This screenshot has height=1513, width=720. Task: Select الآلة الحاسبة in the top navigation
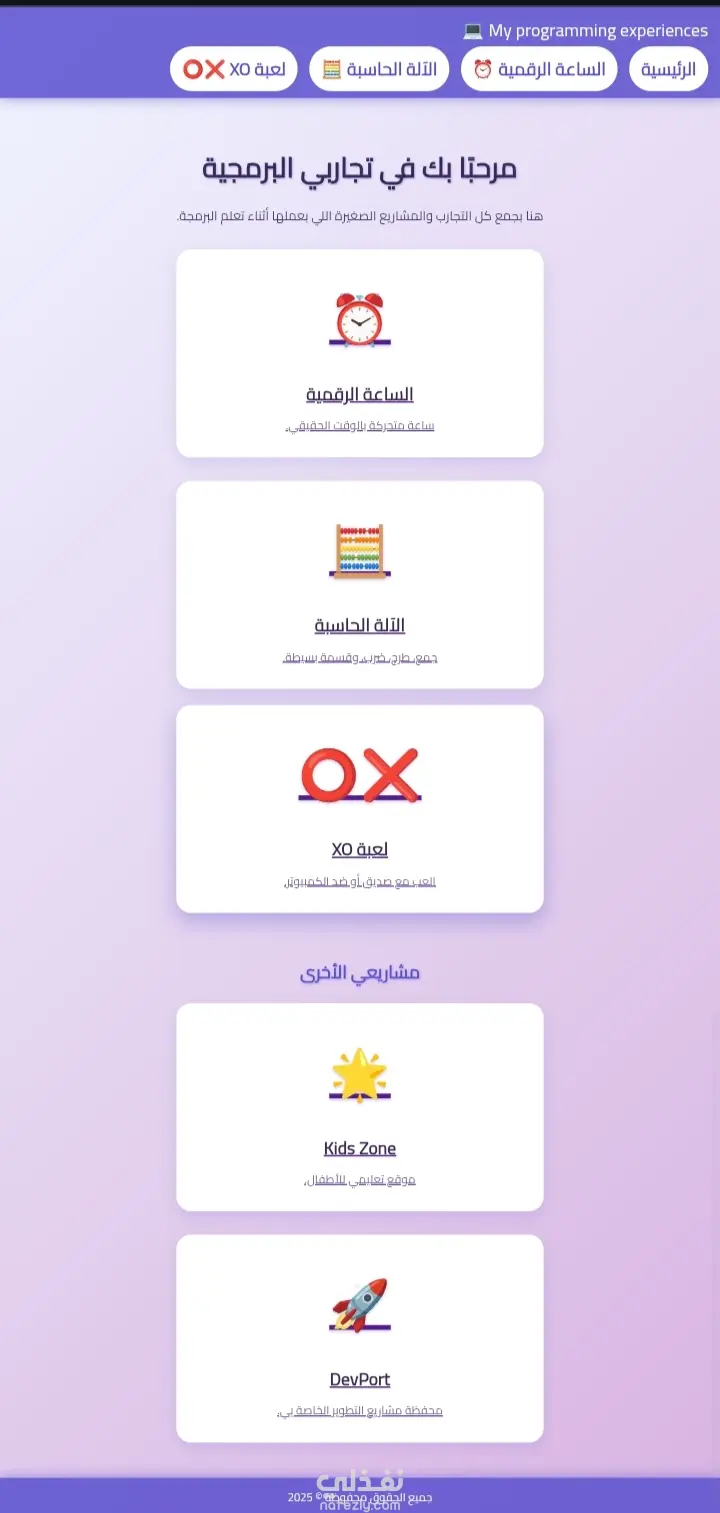pos(379,69)
